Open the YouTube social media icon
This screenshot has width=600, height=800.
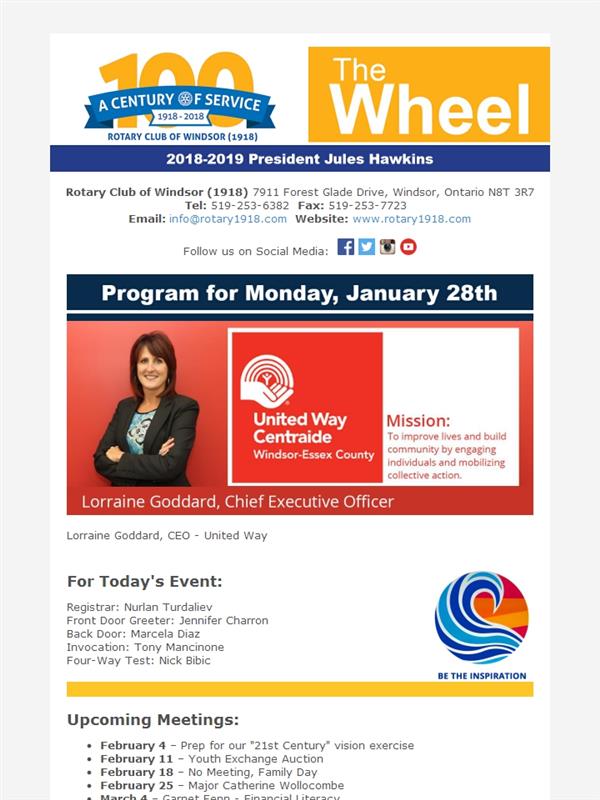pyautogui.click(x=408, y=247)
